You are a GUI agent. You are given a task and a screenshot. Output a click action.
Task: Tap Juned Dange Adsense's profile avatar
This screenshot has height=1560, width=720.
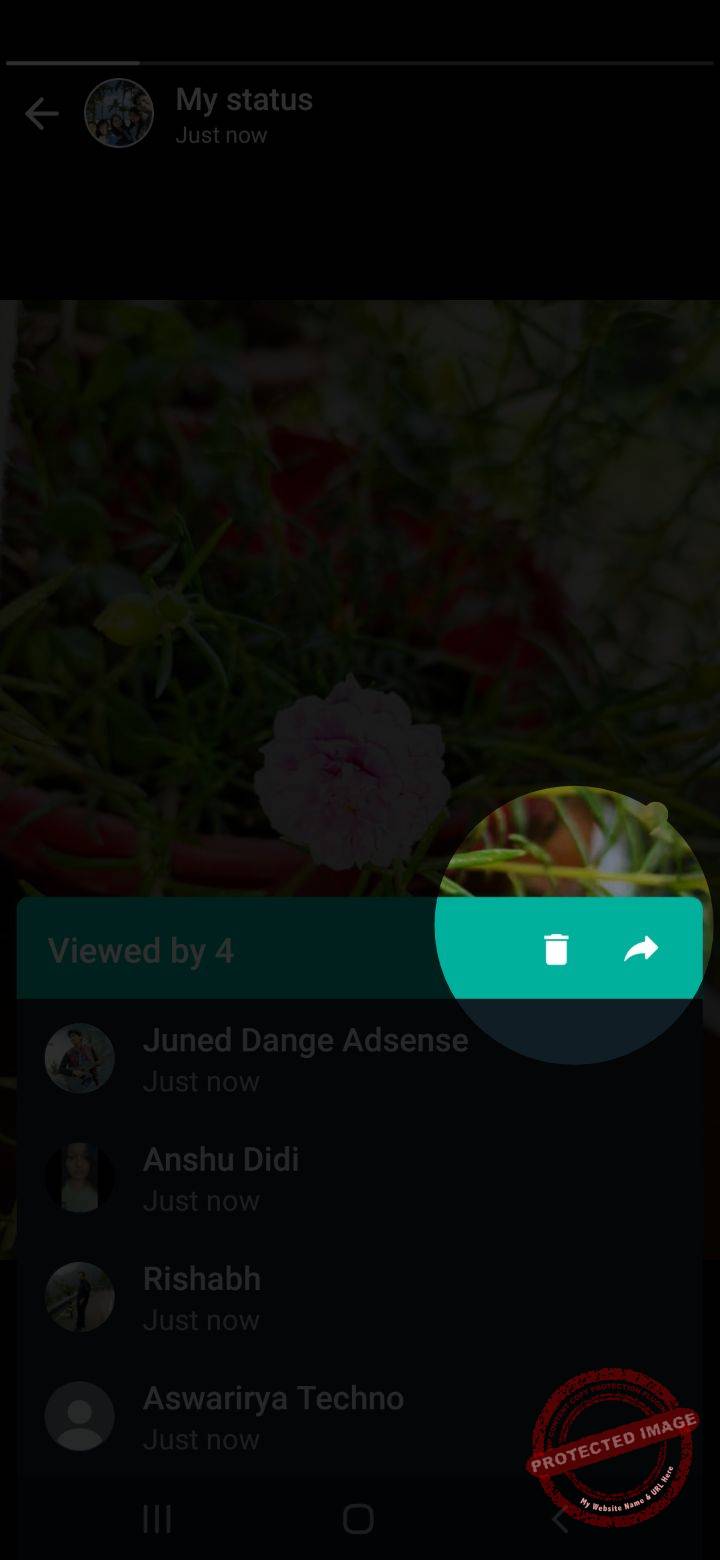pyautogui.click(x=80, y=1057)
